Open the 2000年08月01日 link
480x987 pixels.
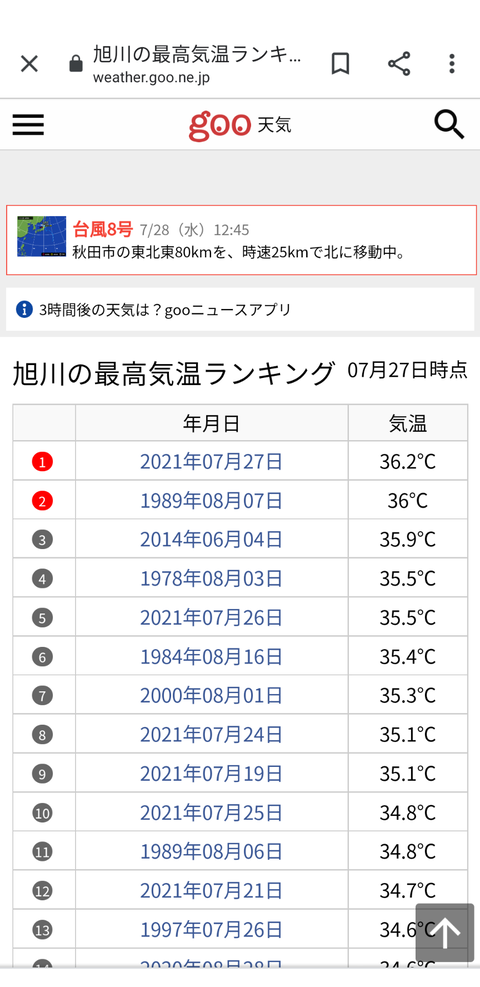[211, 696]
